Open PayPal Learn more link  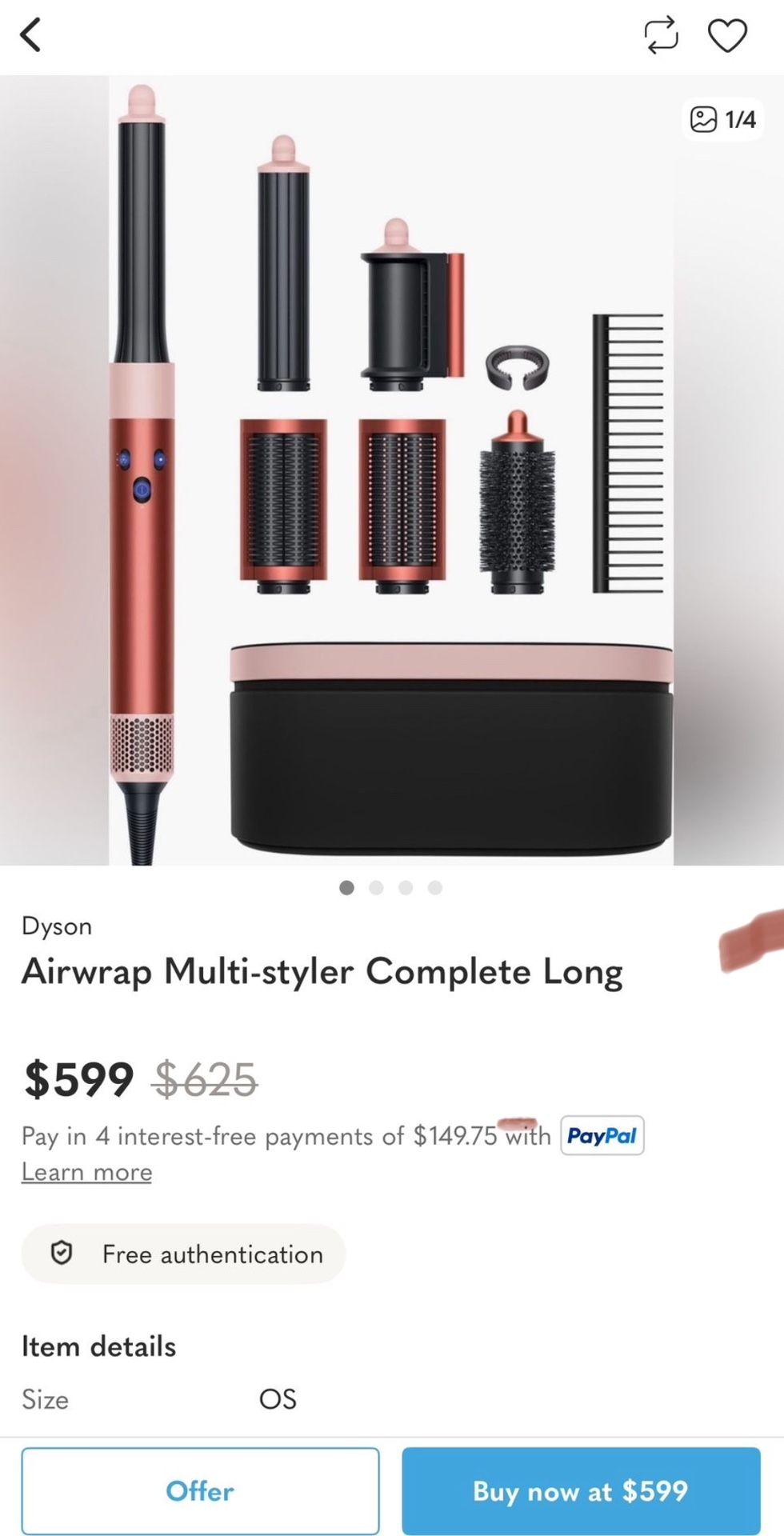point(86,1172)
